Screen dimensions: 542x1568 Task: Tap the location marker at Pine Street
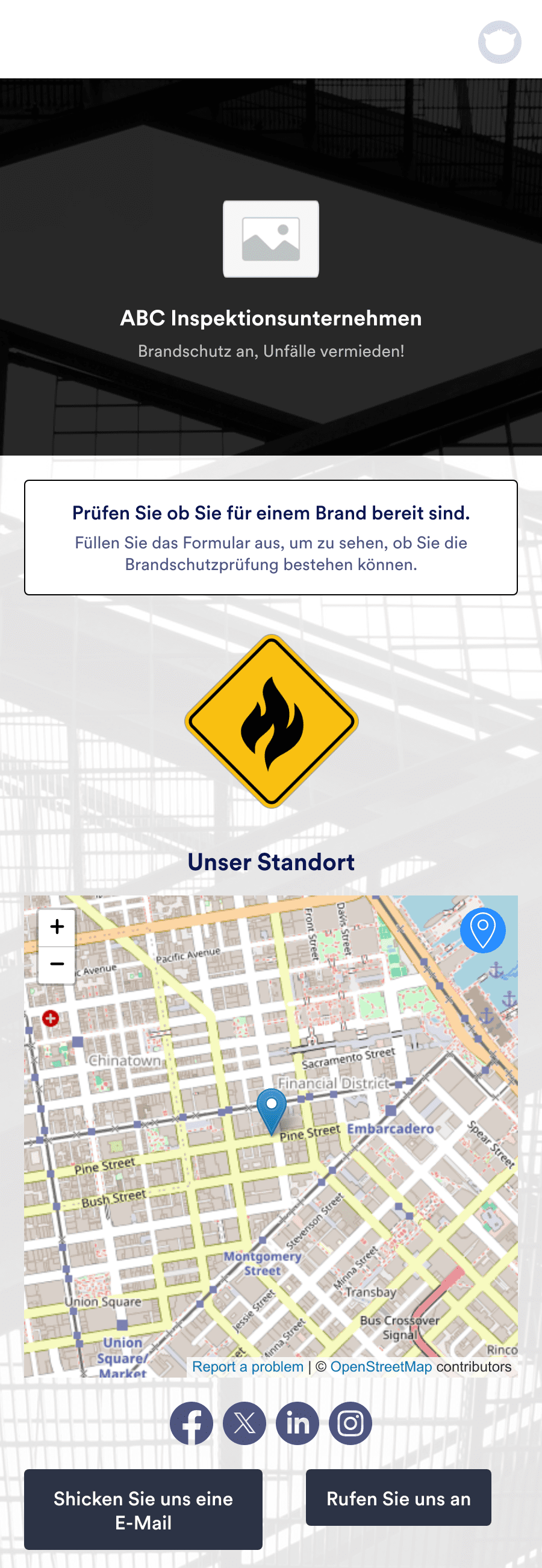click(x=272, y=1108)
